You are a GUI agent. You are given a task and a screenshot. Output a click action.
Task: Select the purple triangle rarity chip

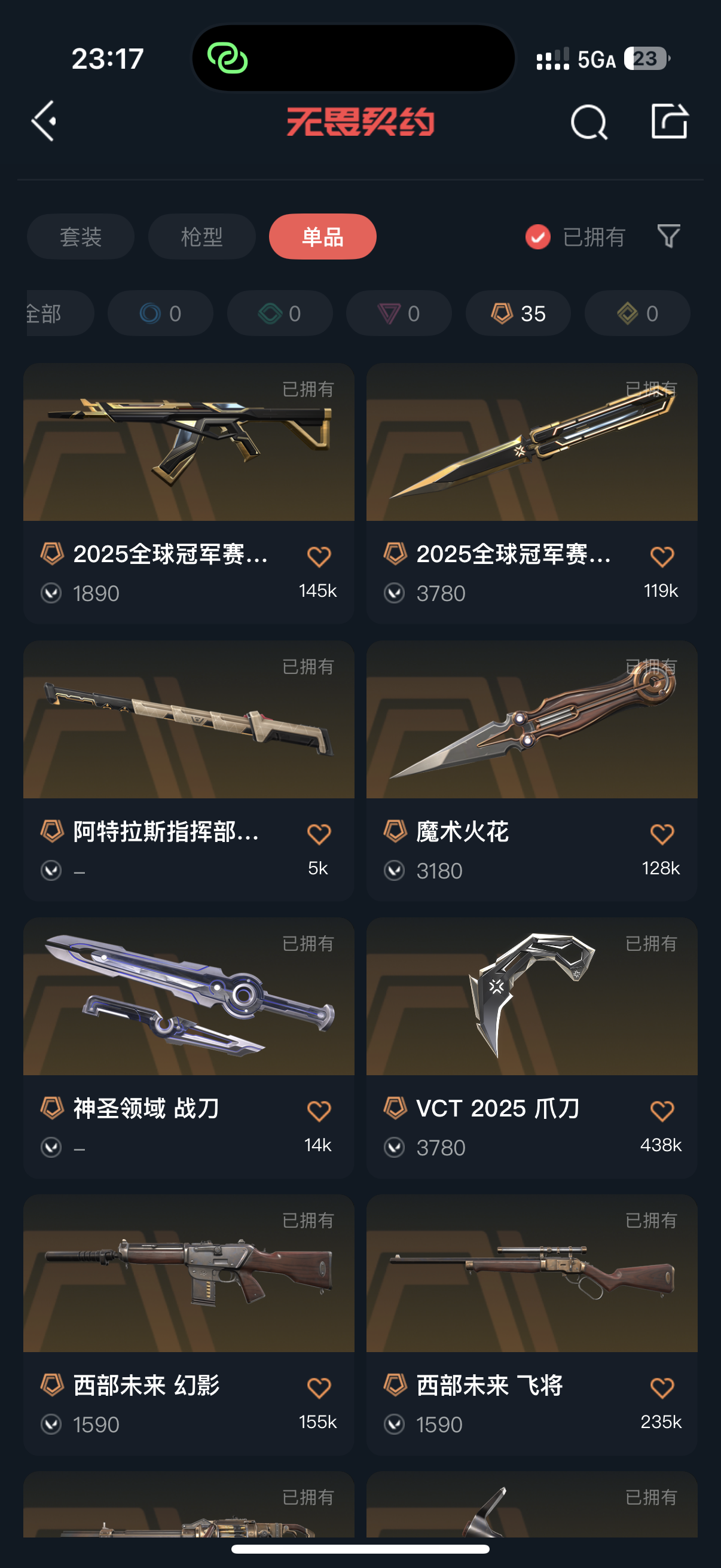click(399, 313)
